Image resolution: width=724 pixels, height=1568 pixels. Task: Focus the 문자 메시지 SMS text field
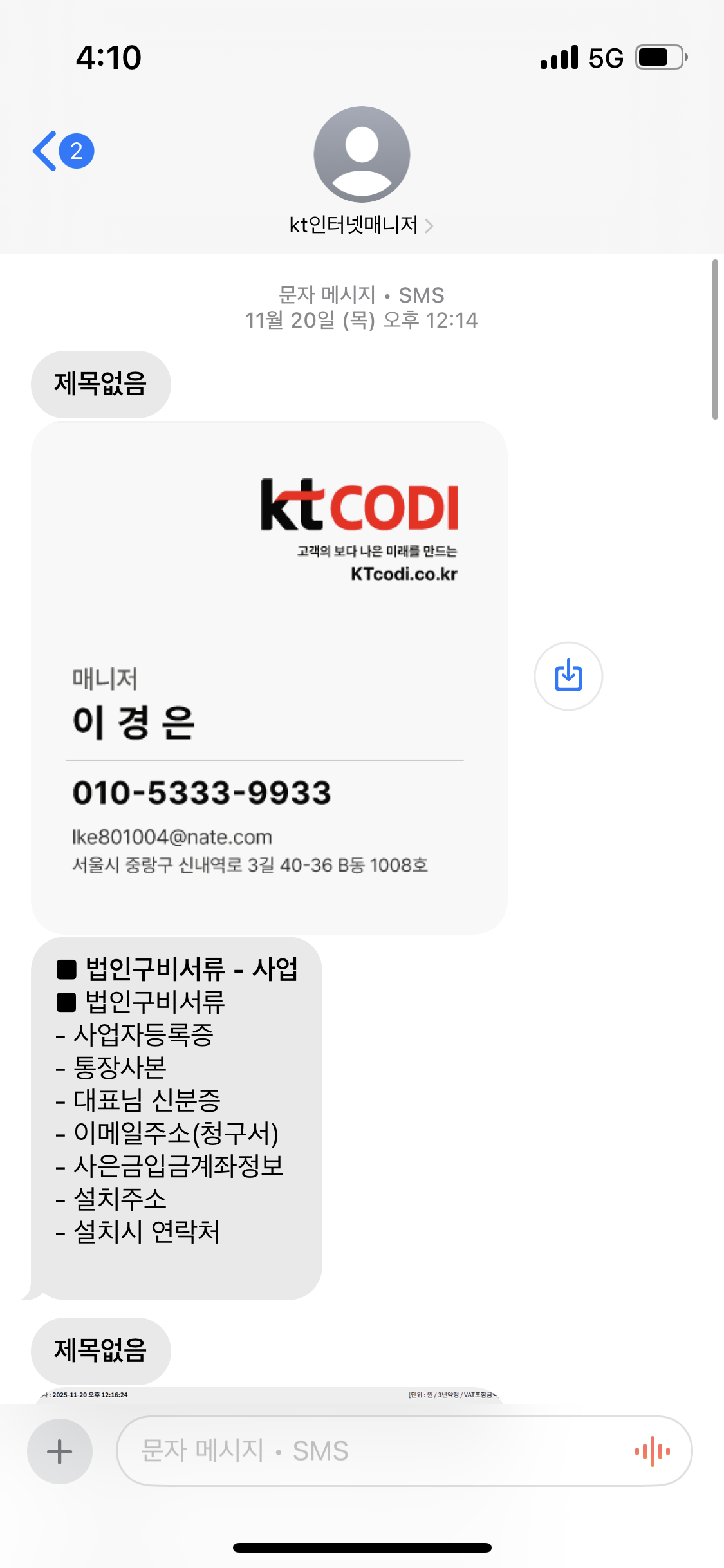[x=373, y=1451]
